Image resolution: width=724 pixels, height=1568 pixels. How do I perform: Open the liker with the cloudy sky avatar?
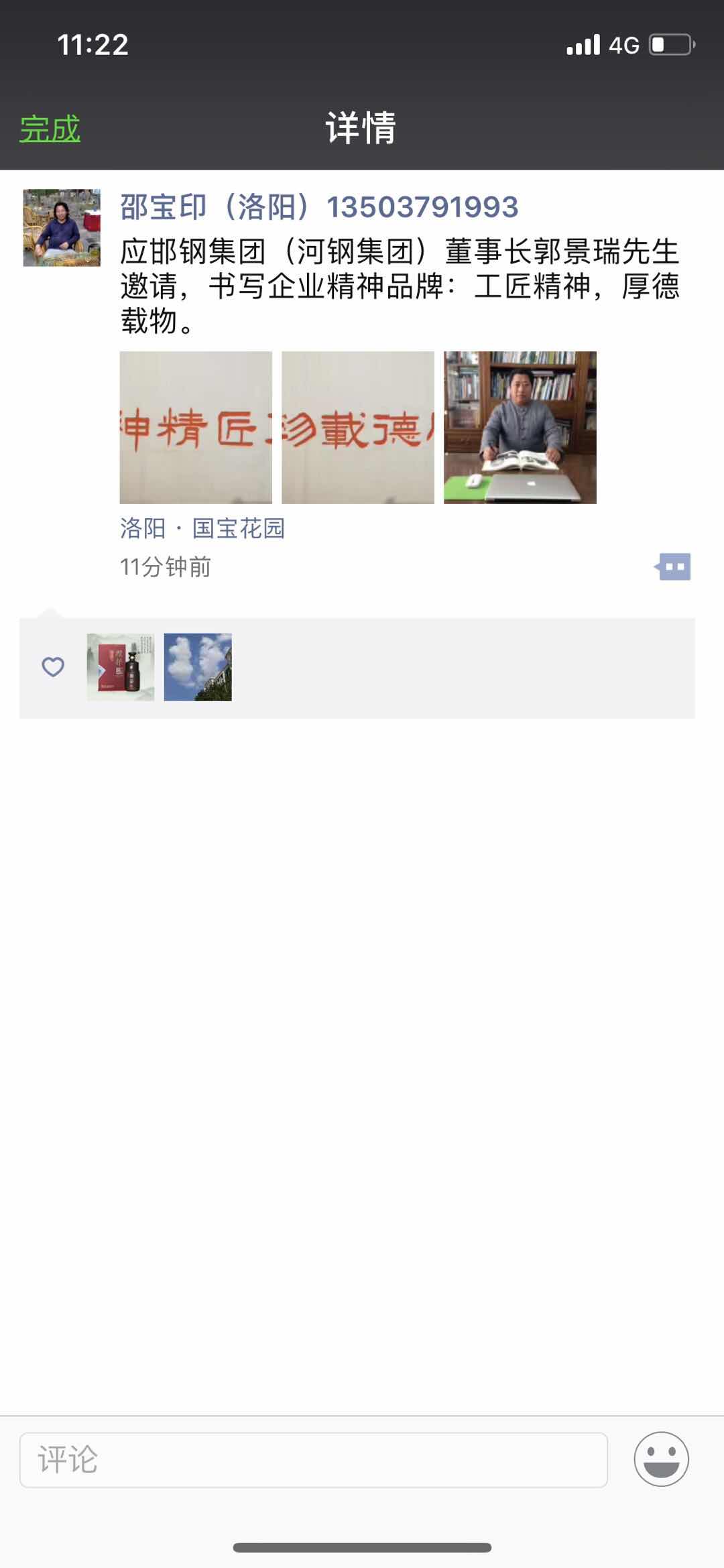198,667
